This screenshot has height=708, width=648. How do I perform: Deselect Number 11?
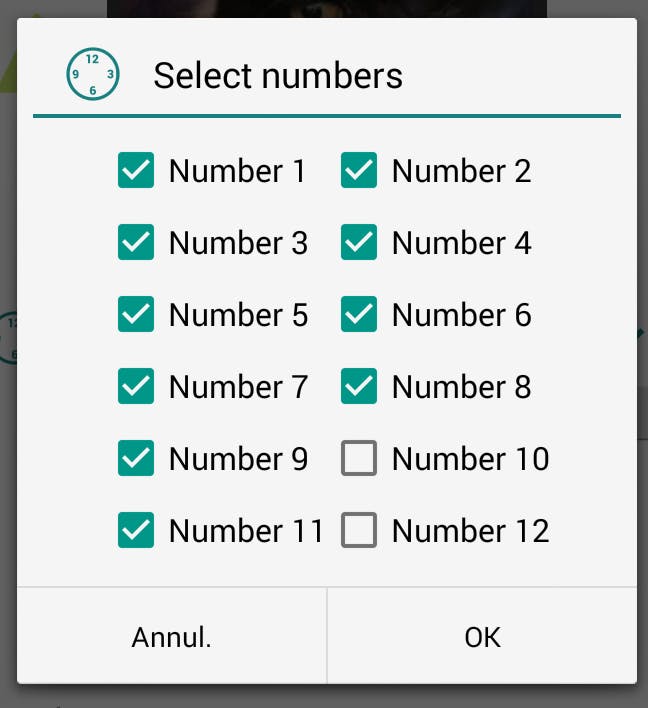point(136,531)
